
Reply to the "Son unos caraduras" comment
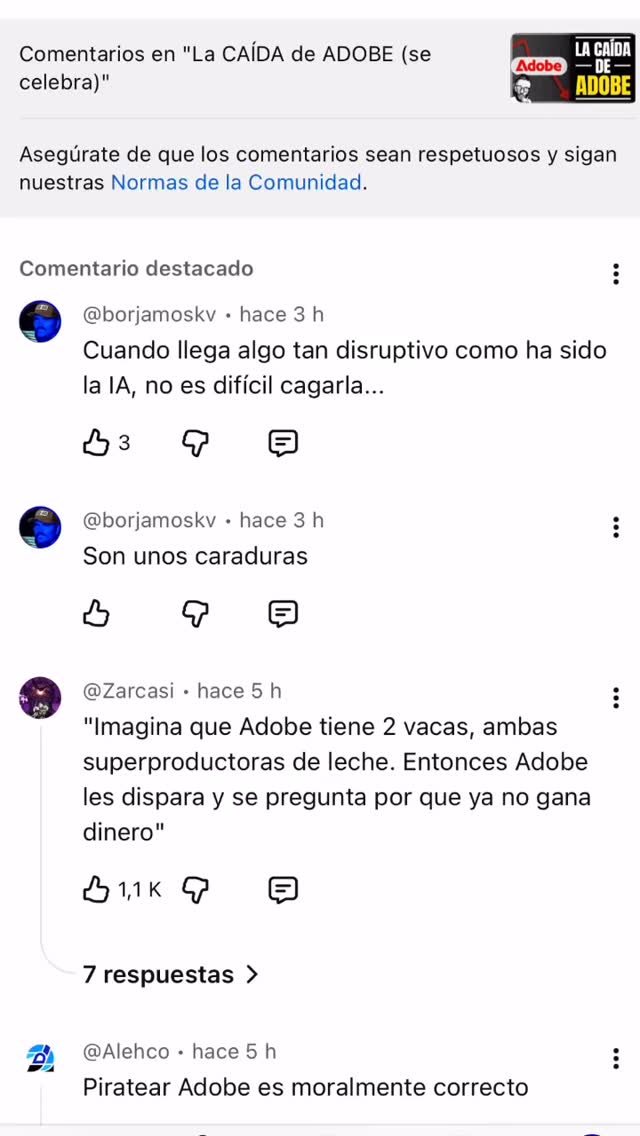pos(283,613)
